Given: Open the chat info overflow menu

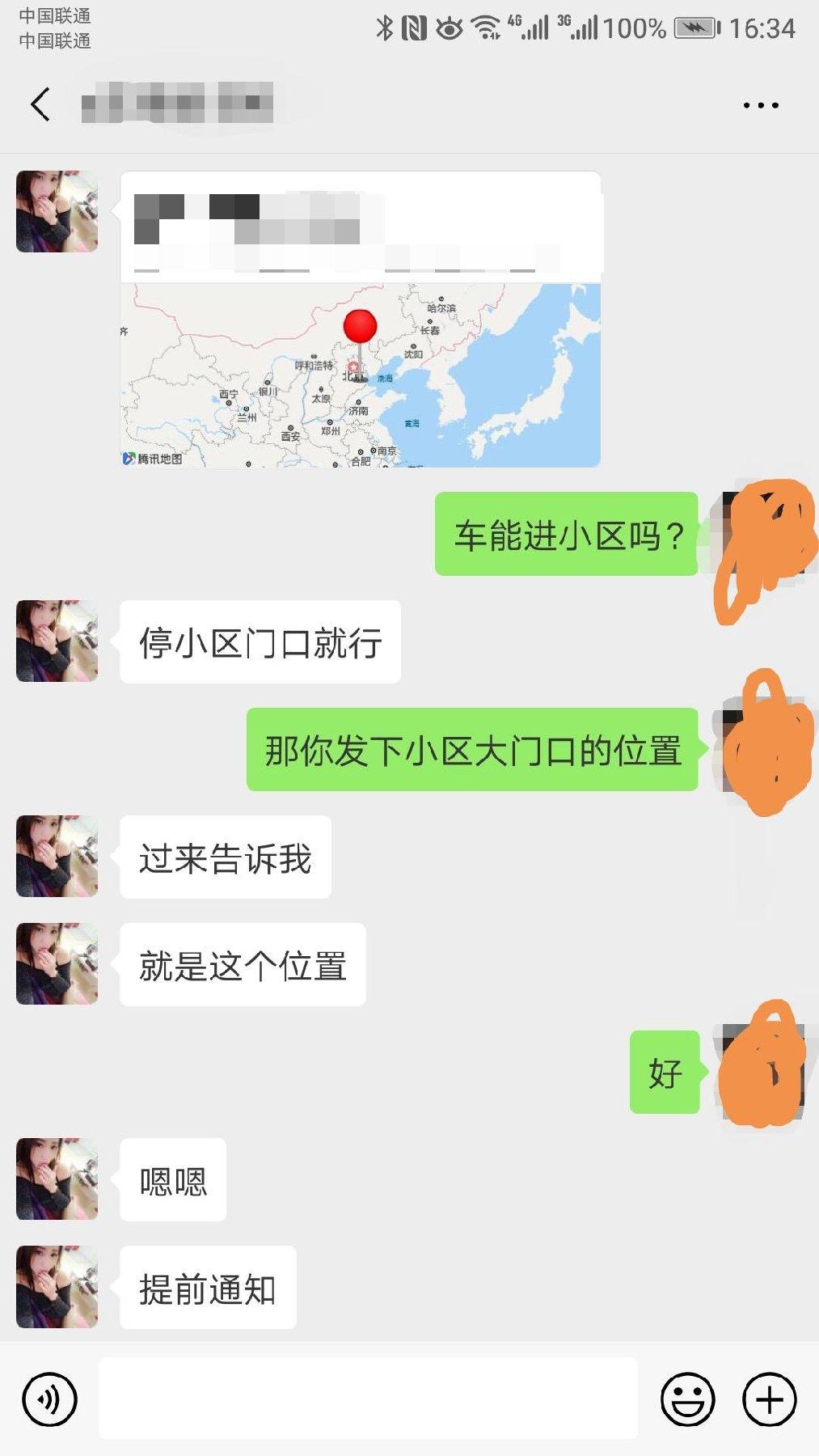Looking at the screenshot, I should click(760, 105).
